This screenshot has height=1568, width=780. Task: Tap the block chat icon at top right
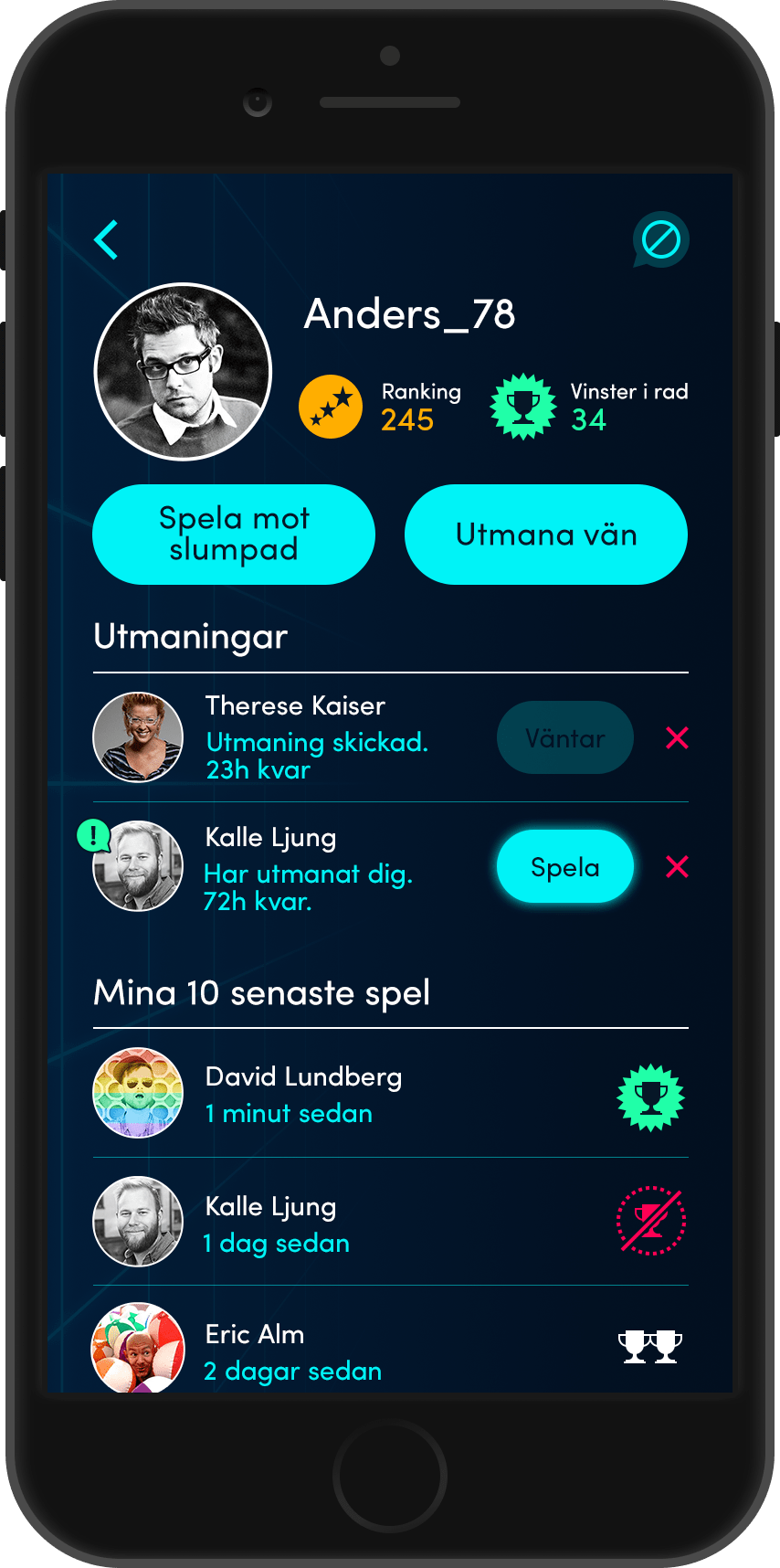pyautogui.click(x=660, y=240)
